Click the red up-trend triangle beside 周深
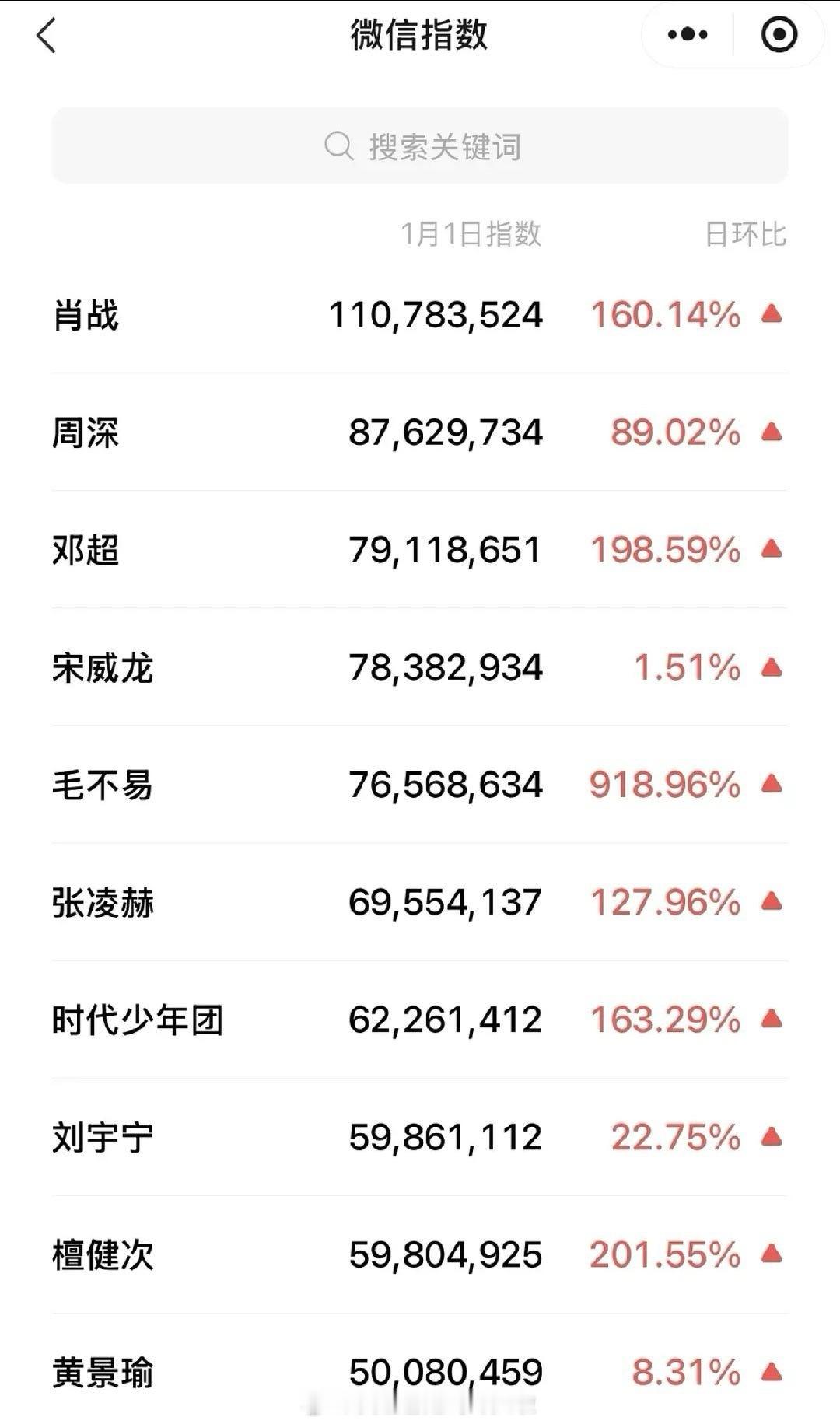Viewport: 840px width, 1424px height. [771, 433]
